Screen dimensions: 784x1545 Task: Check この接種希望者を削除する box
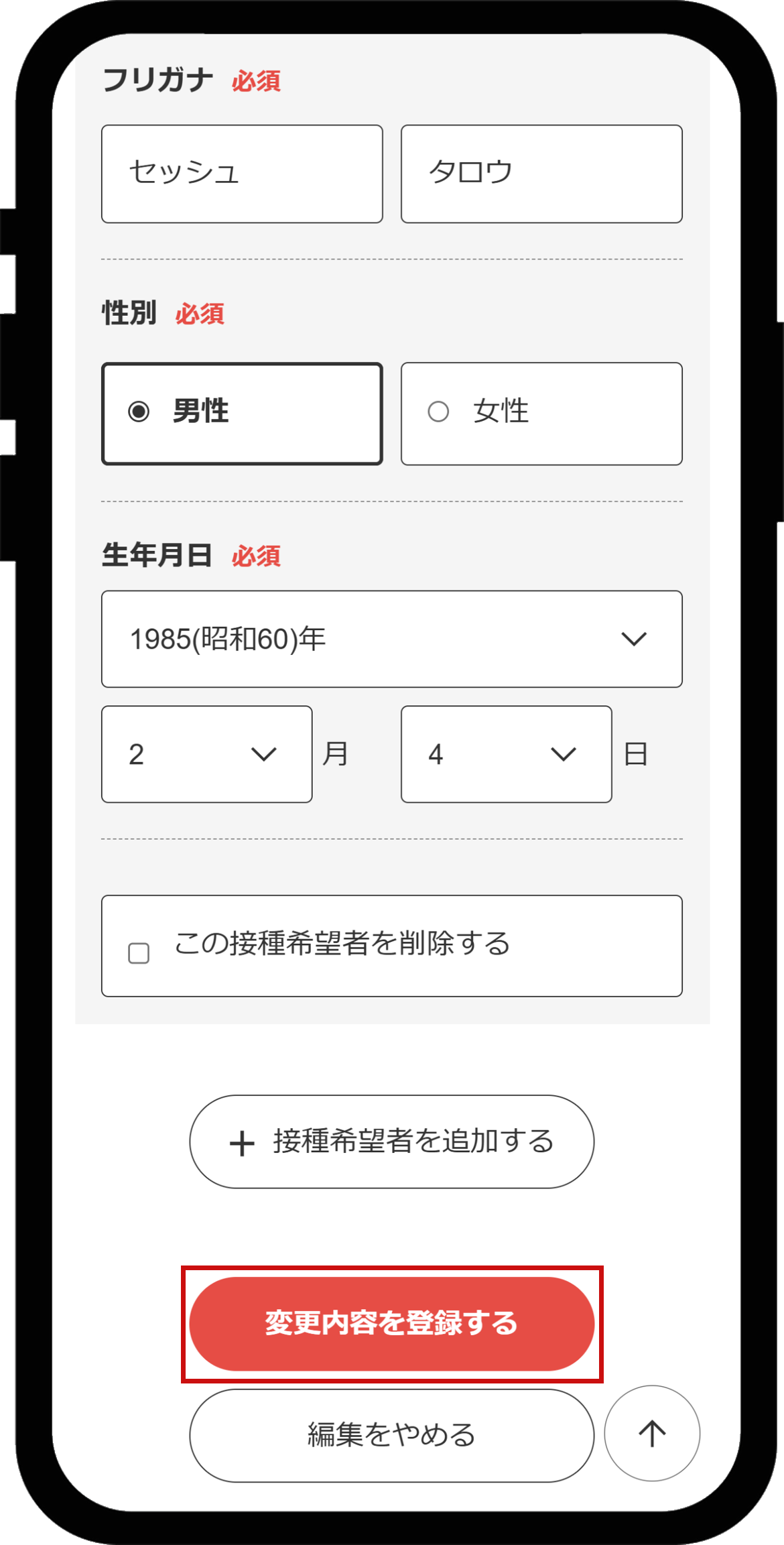point(139,952)
